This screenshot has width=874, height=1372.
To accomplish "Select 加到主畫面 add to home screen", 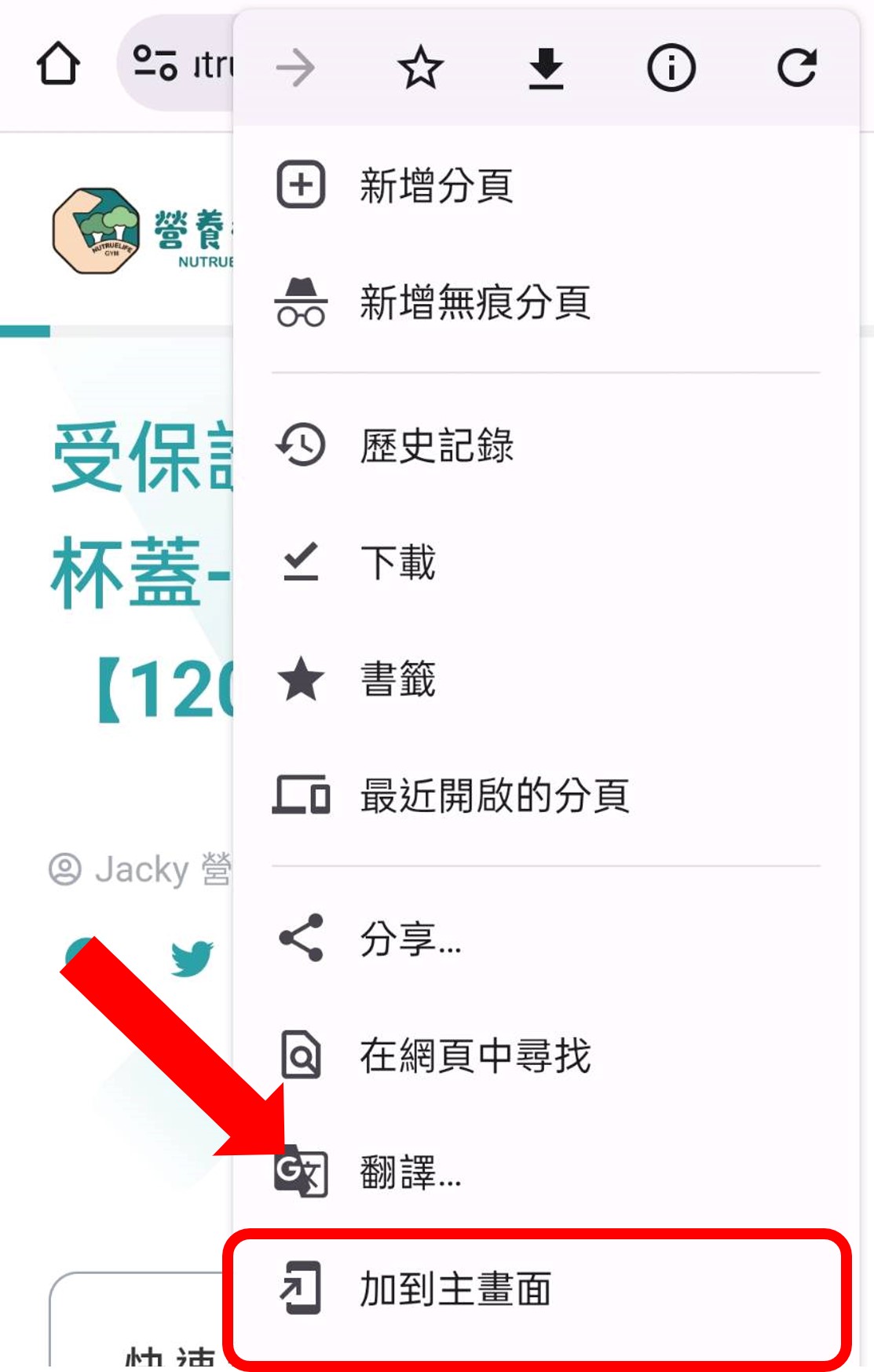I will coord(455,1289).
